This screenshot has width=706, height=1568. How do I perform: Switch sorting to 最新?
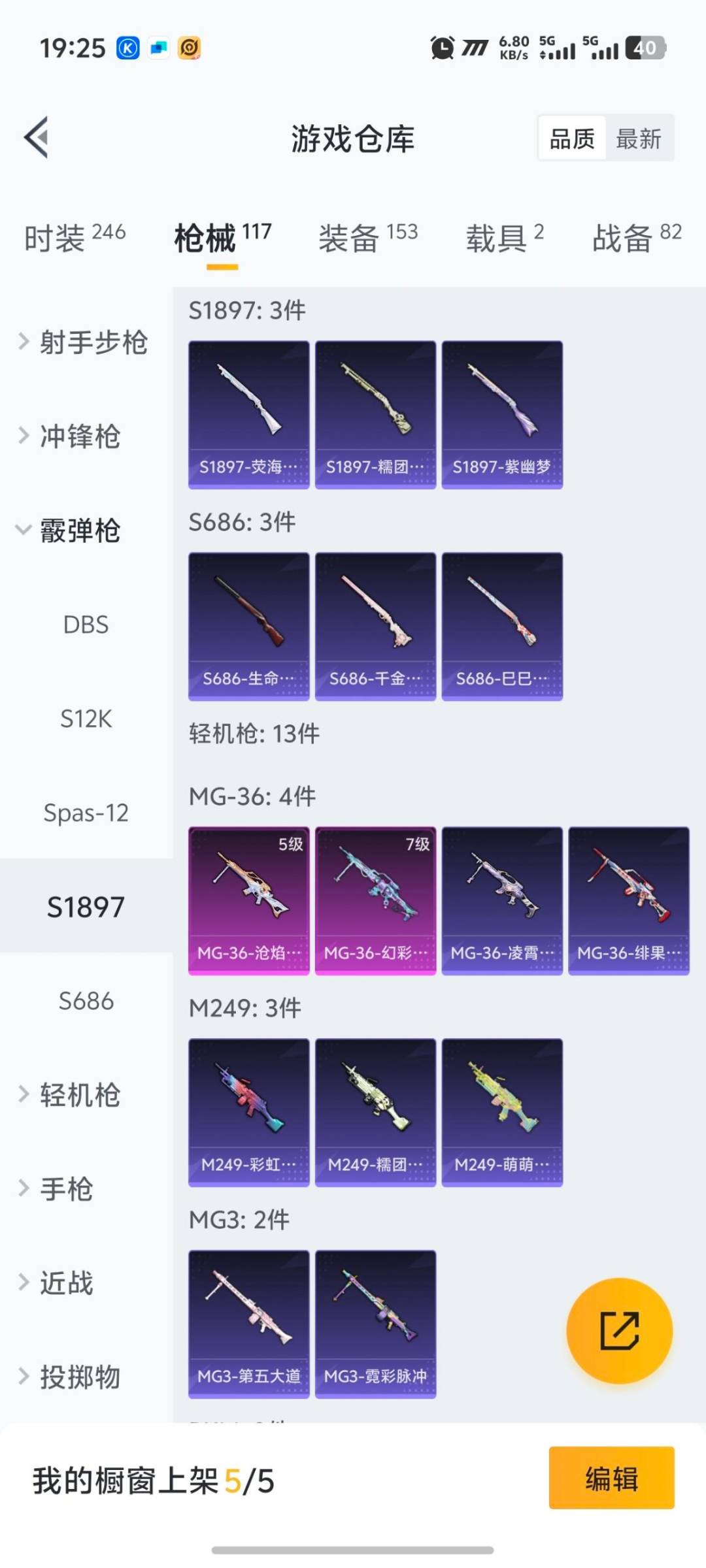(639, 139)
